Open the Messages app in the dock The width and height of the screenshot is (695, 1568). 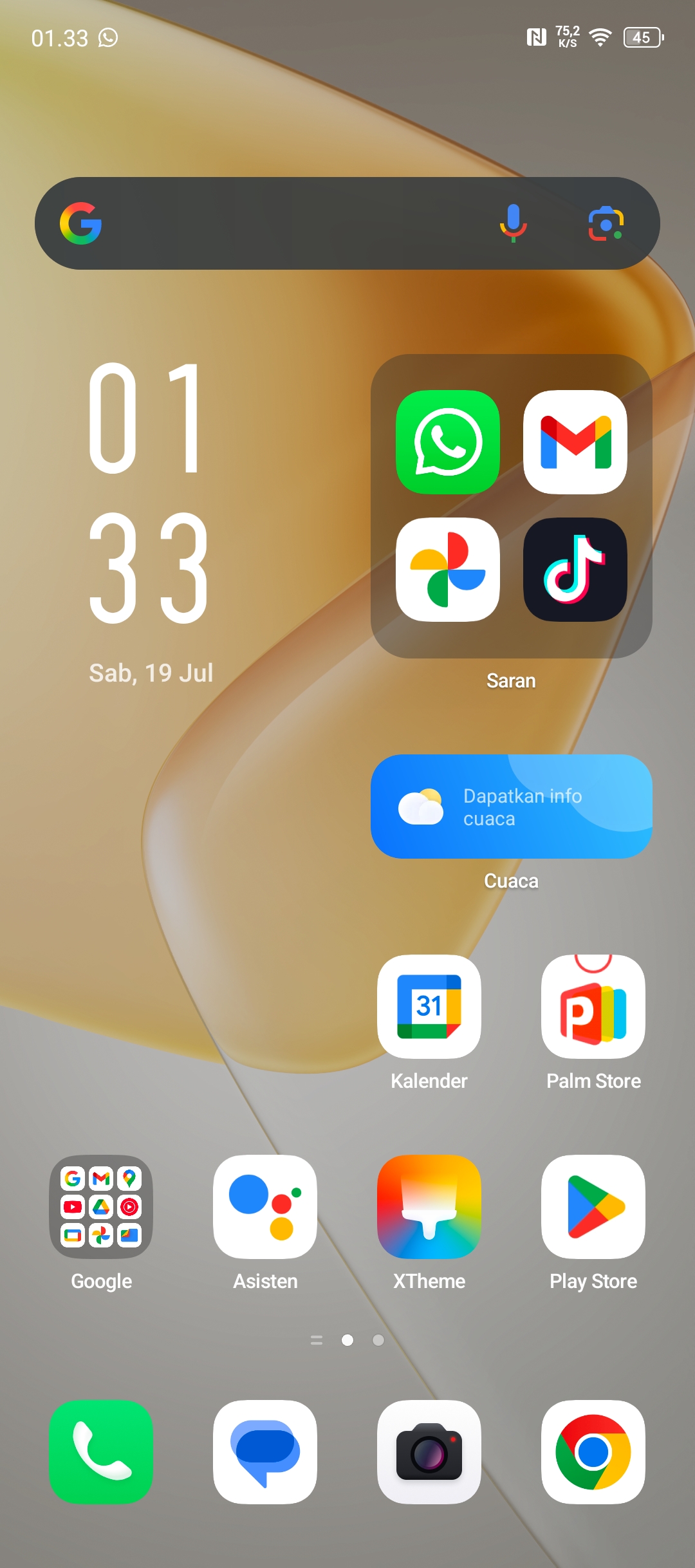pyautogui.click(x=265, y=1452)
